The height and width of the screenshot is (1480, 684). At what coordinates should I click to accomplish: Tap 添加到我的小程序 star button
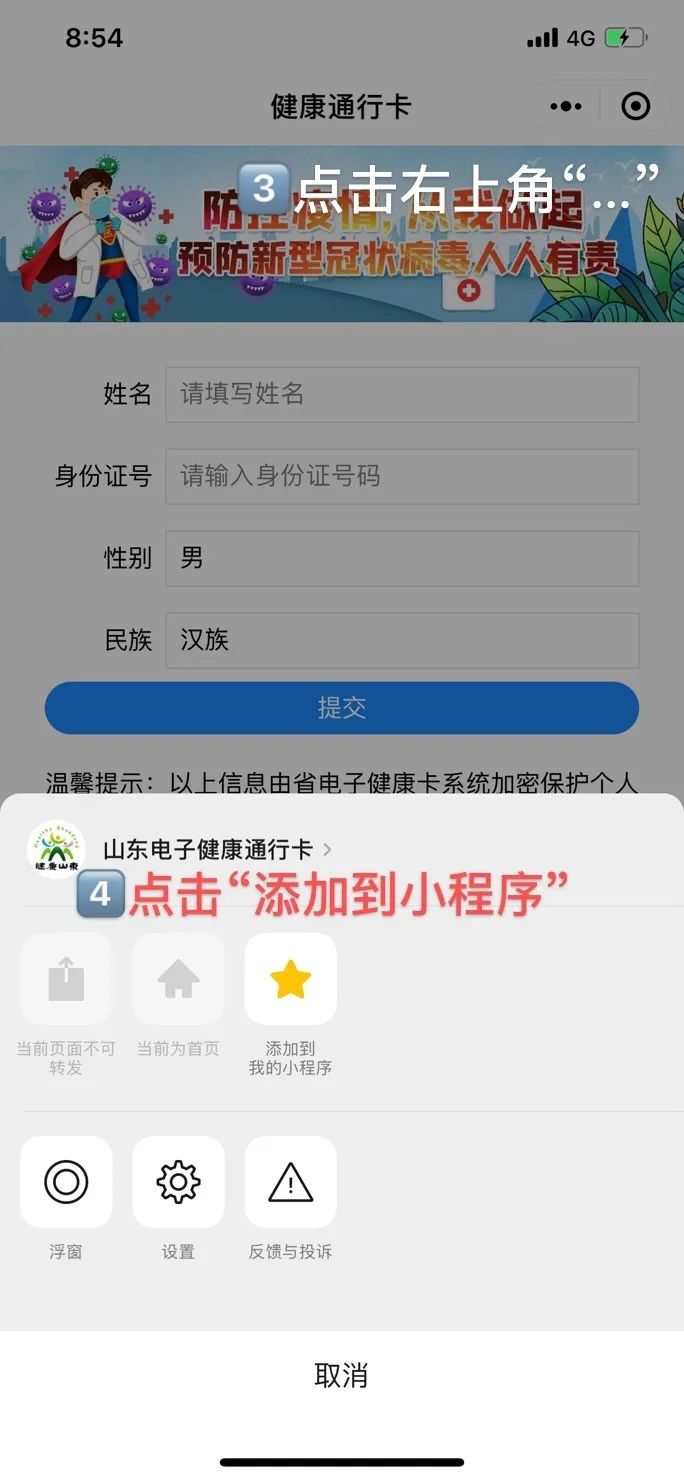(290, 979)
